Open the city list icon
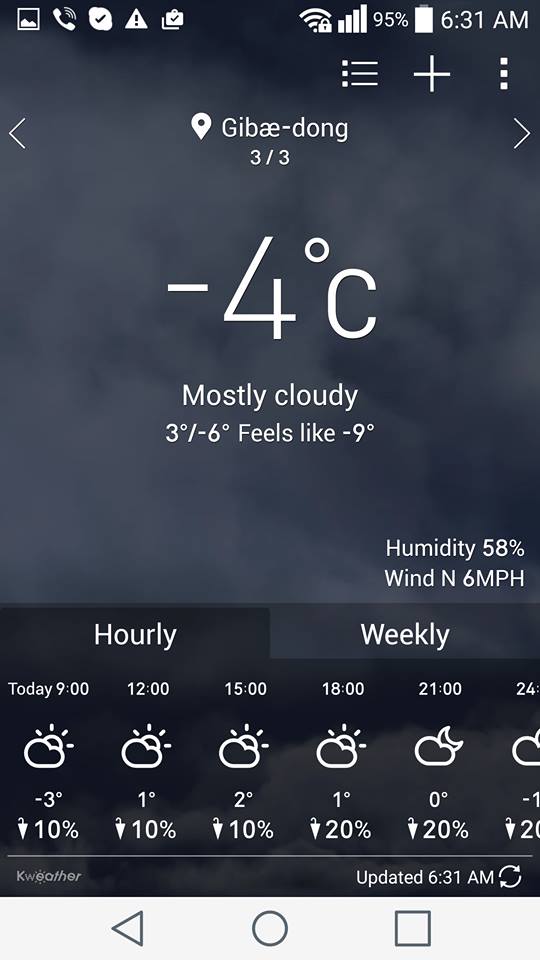This screenshot has width=540, height=960. pos(360,74)
